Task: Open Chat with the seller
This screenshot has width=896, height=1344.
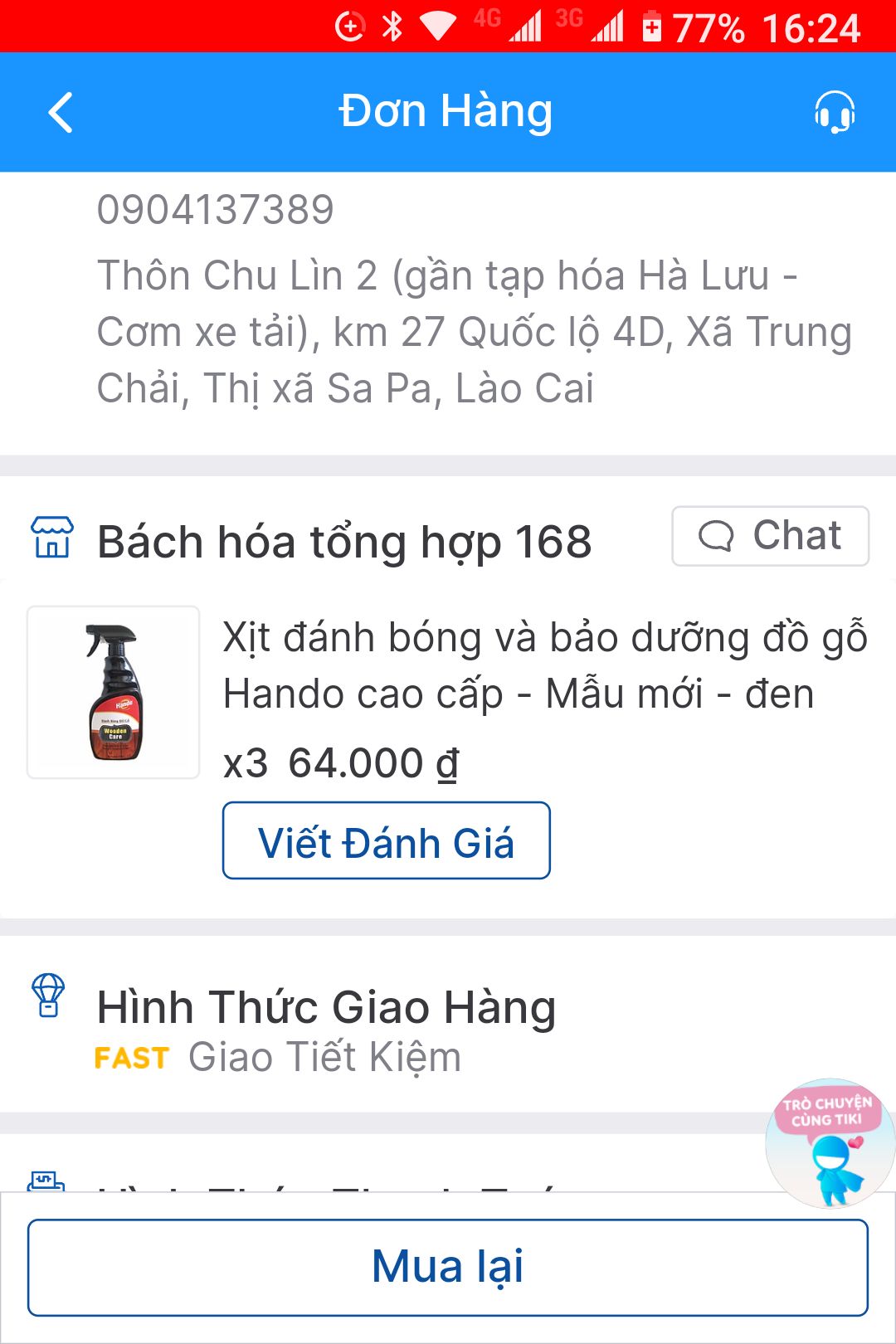Action: click(x=769, y=535)
